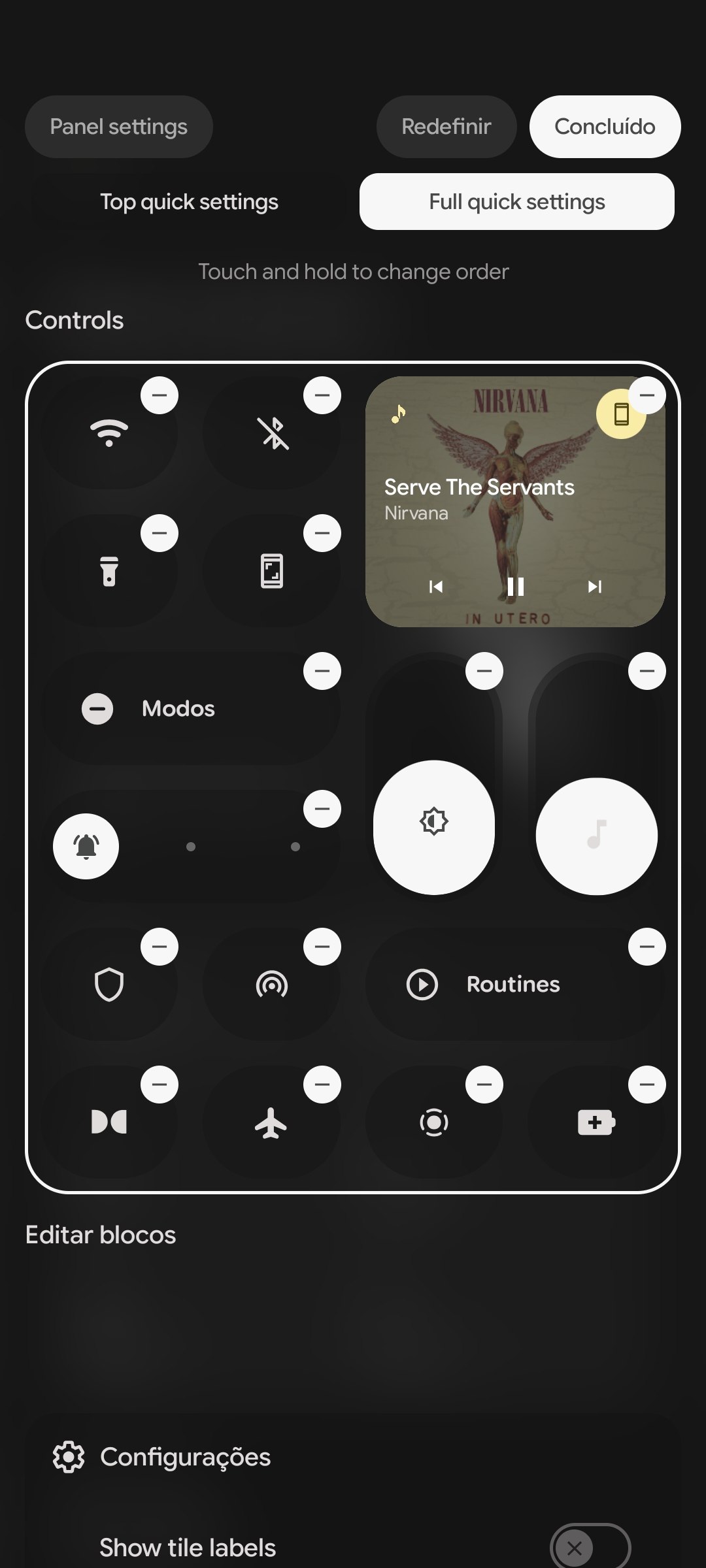
Task: Remove the flashlight tile
Action: (x=160, y=533)
